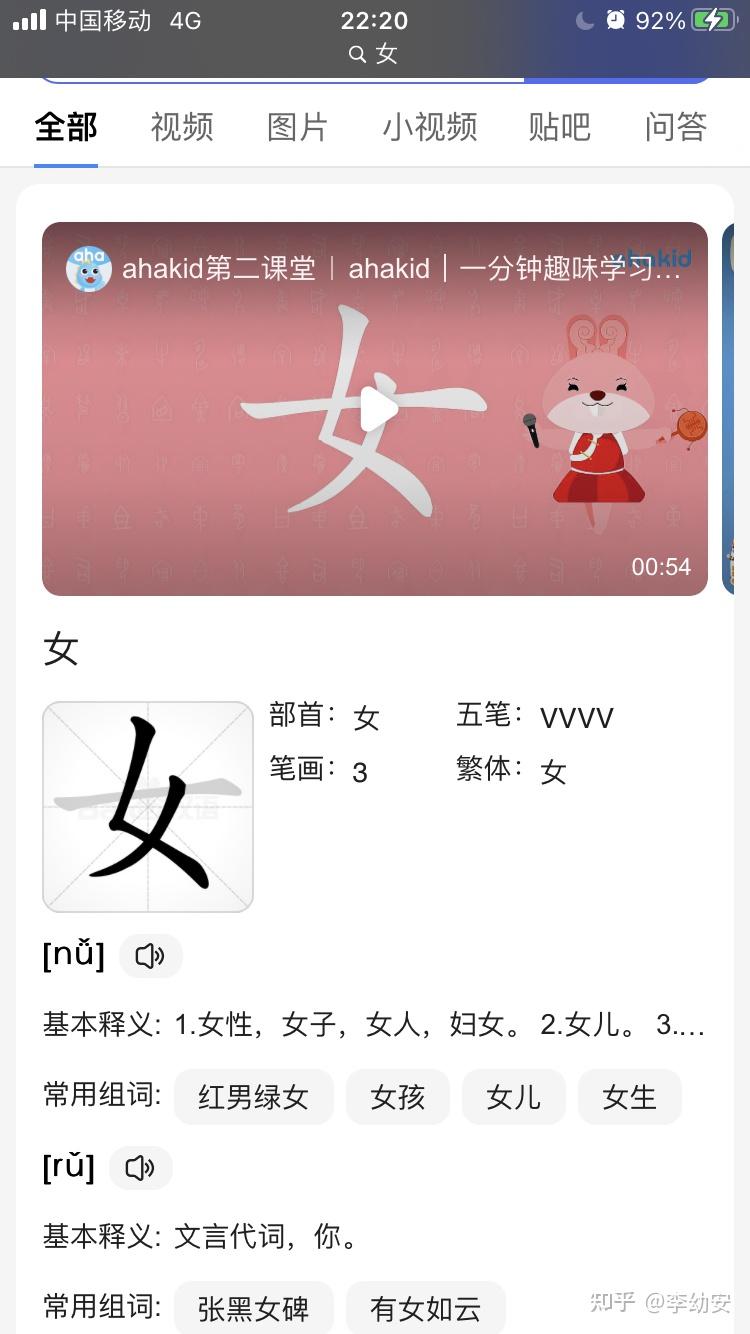Open the 张黑女碑 word chip

253,1308
